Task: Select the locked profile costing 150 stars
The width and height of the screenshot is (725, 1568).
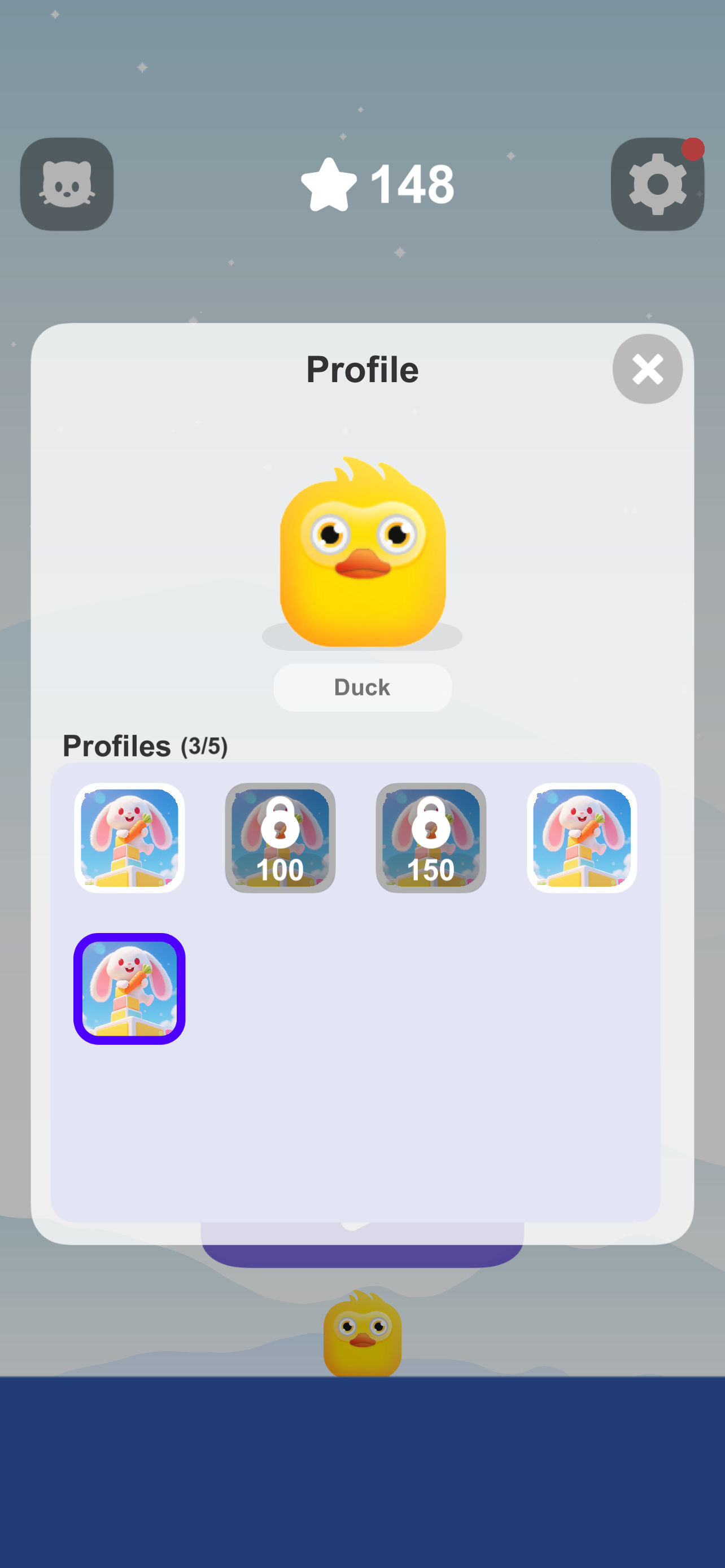Action: pos(431,838)
